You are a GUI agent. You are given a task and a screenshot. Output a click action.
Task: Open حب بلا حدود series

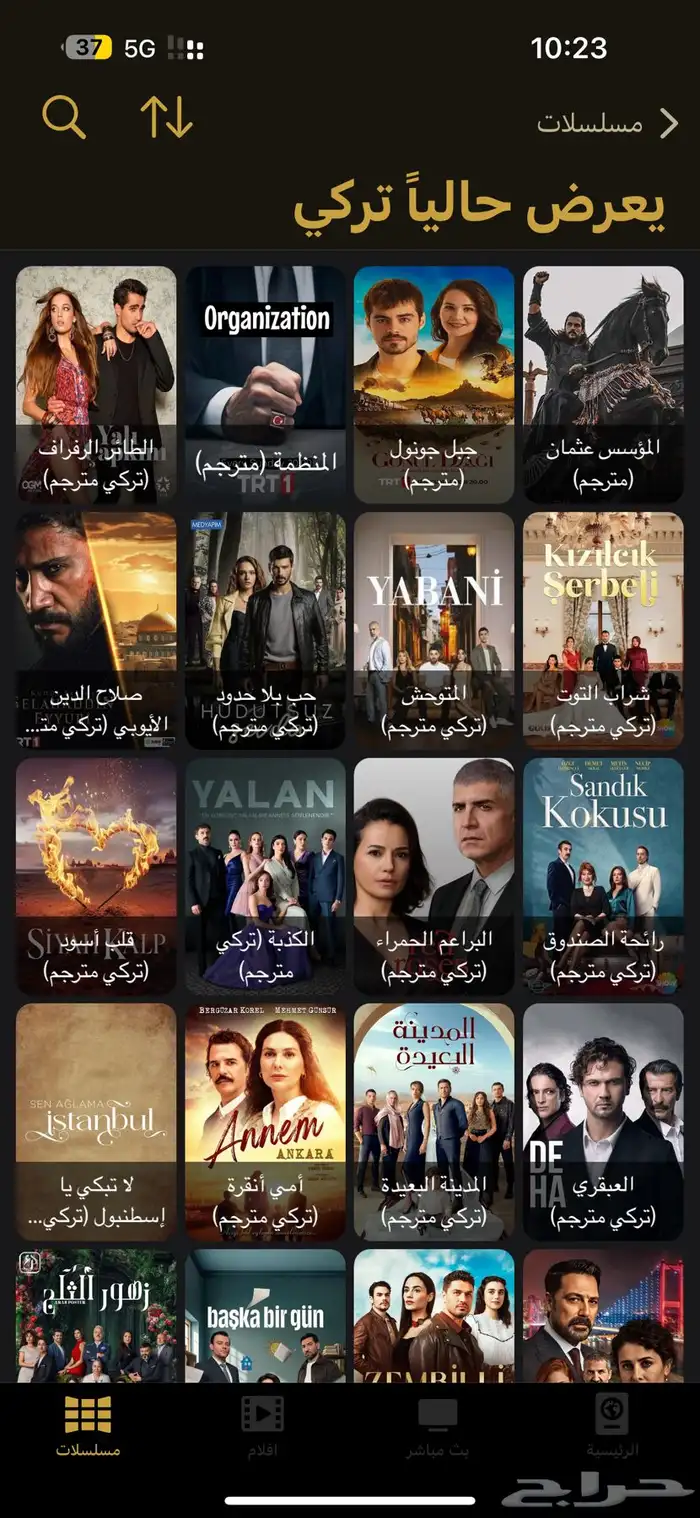click(265, 630)
